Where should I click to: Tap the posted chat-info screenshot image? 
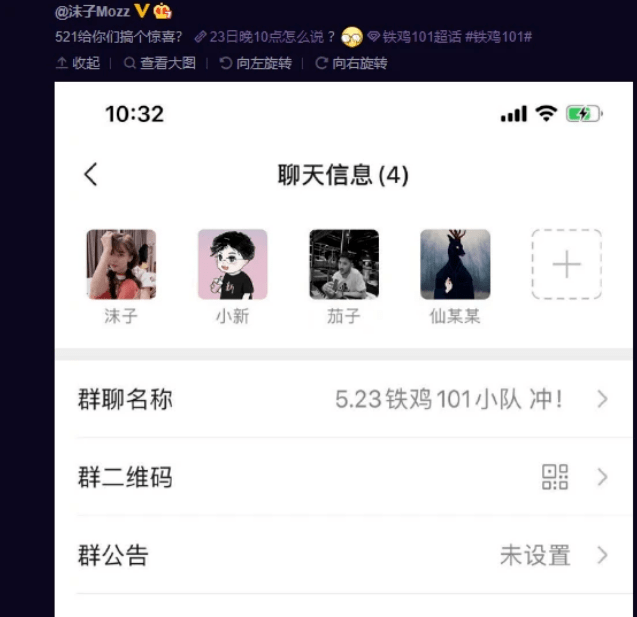[343, 350]
